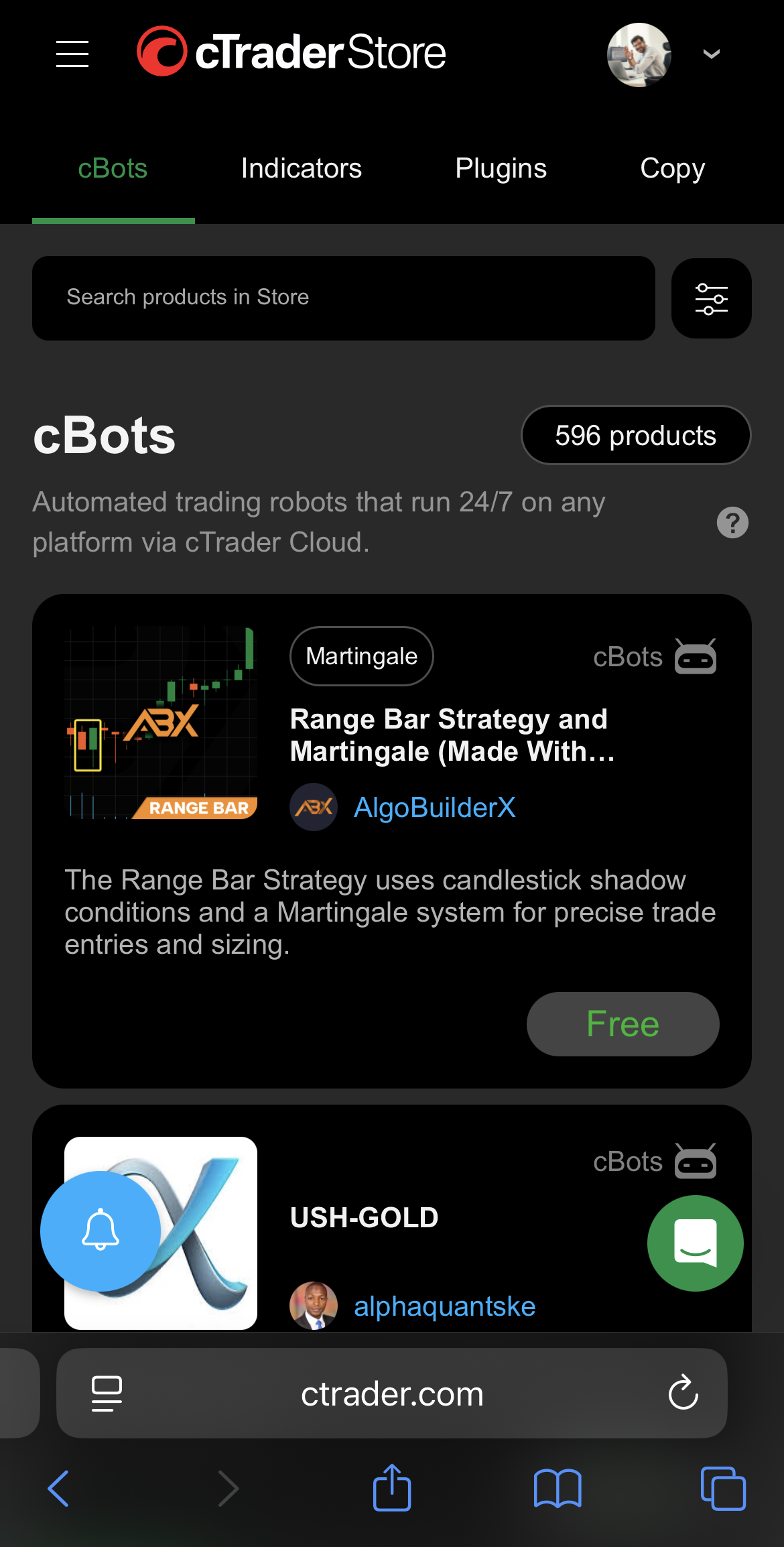Share this page from the browser toolbar
The width and height of the screenshot is (784, 1547).
pyautogui.click(x=392, y=1488)
